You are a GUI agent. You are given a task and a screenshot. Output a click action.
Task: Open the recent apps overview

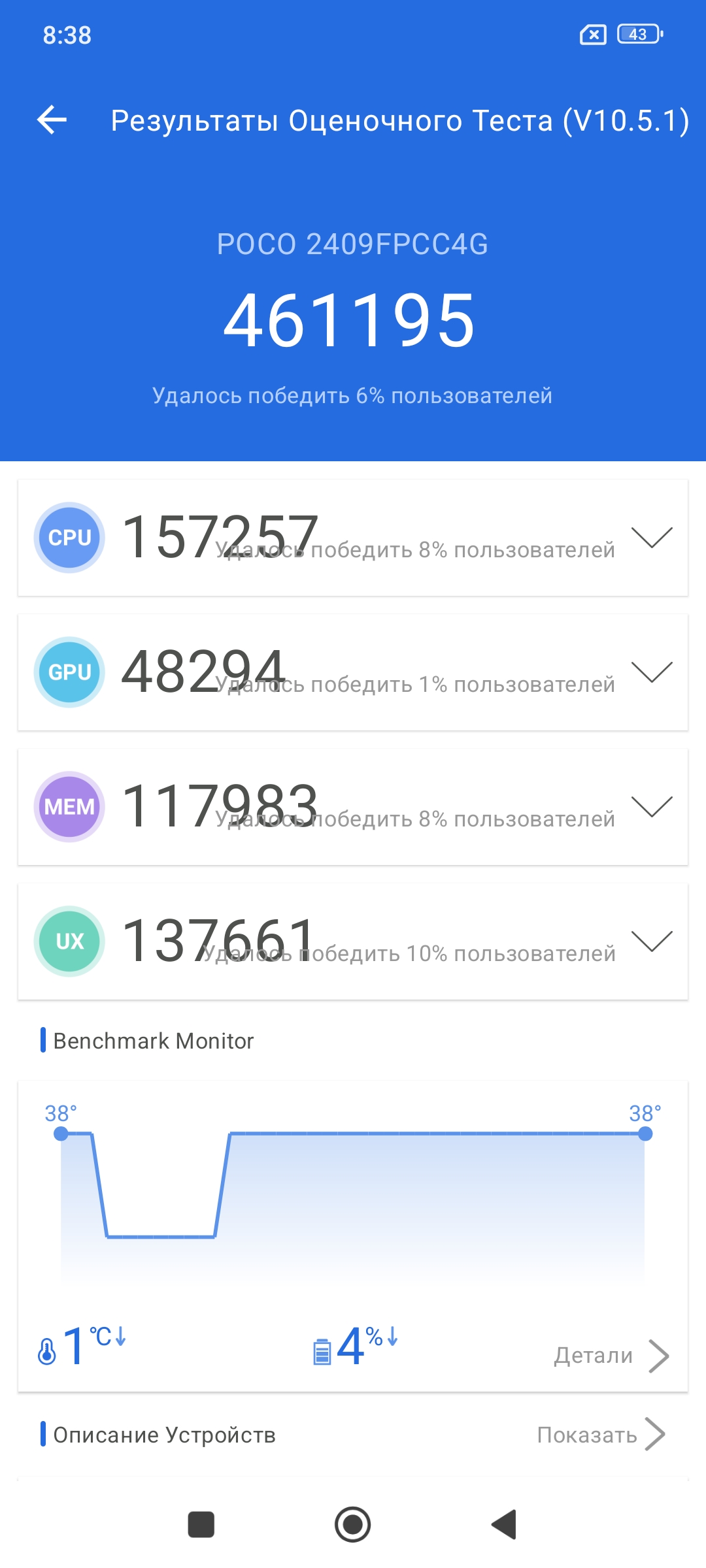click(201, 1524)
